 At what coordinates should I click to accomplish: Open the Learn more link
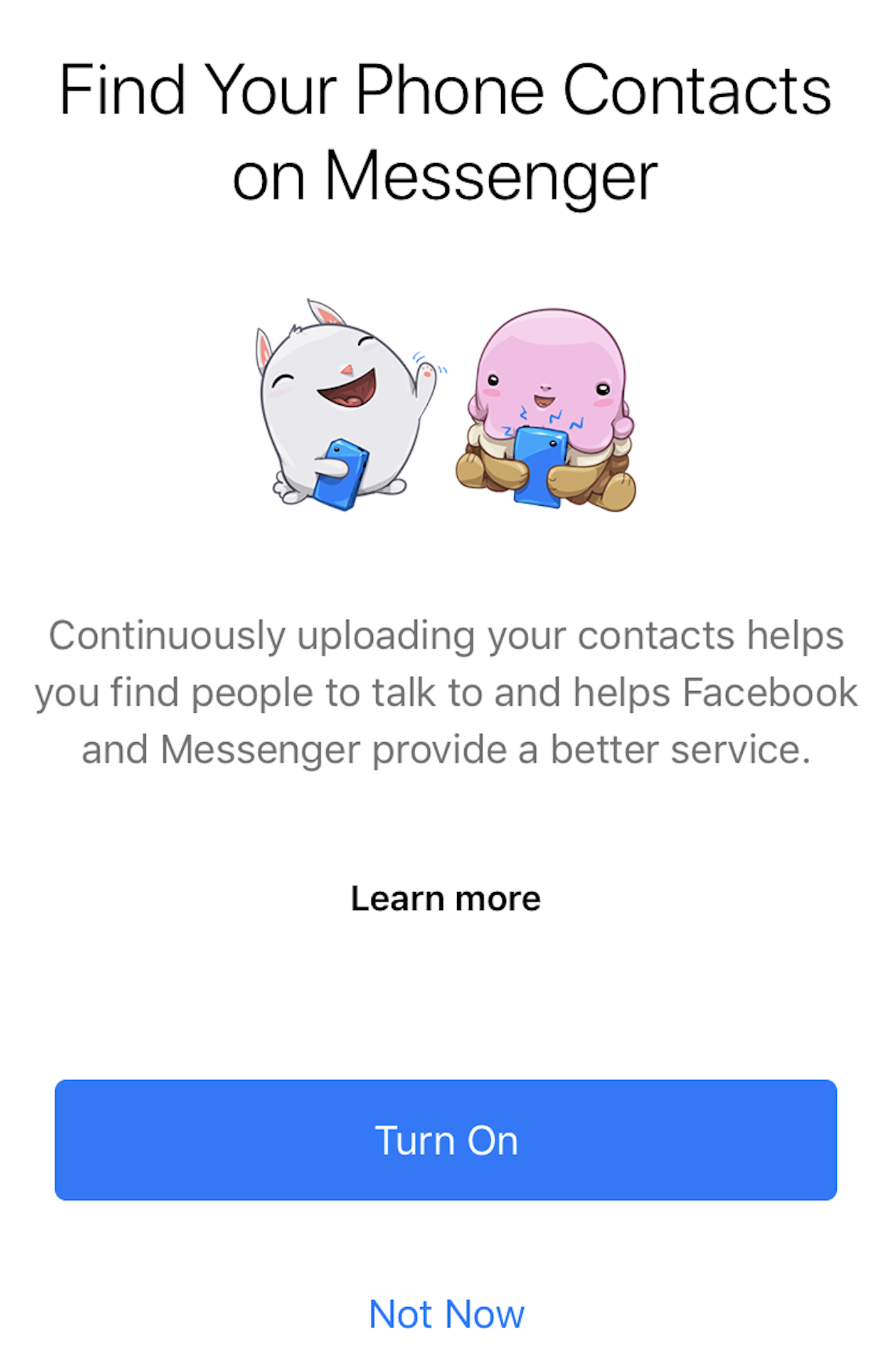[446, 898]
